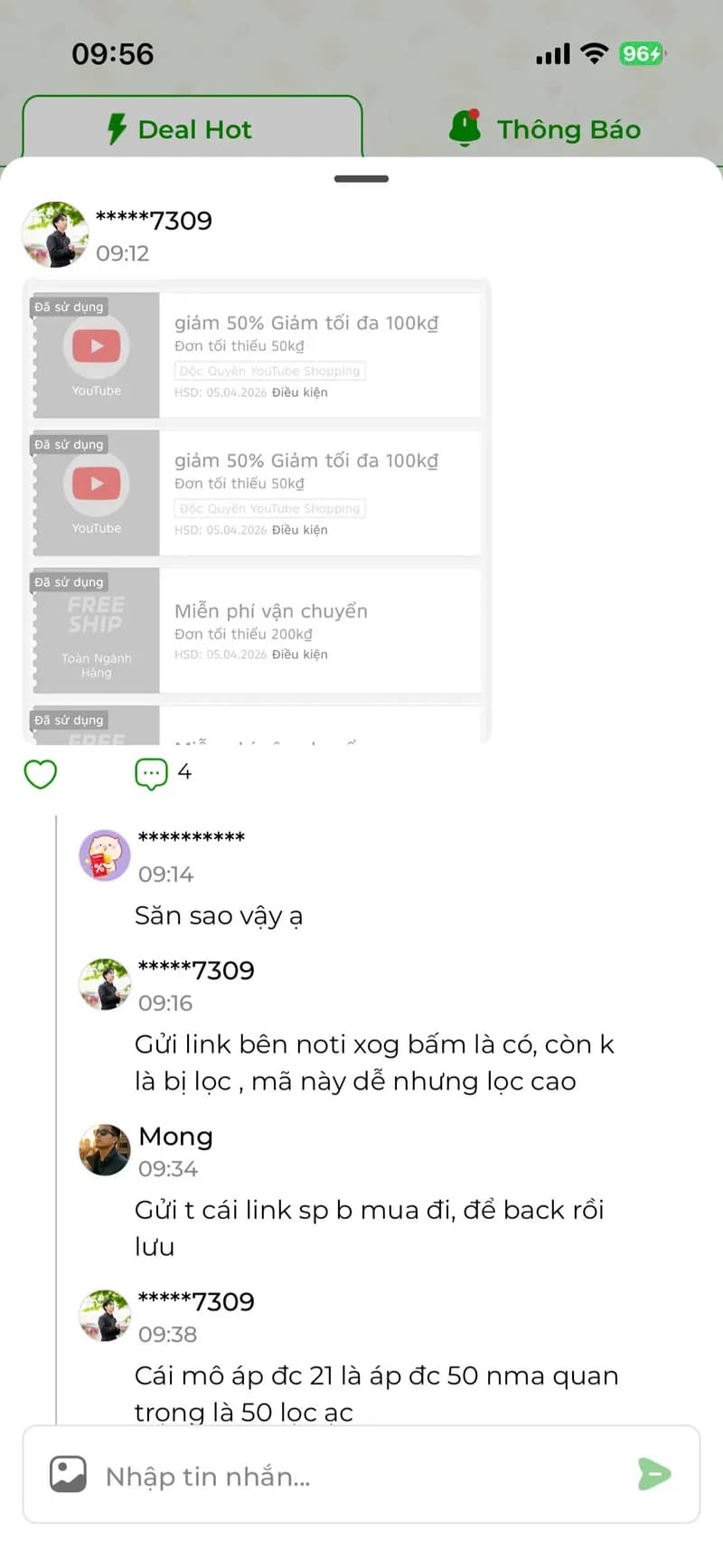Image resolution: width=723 pixels, height=1568 pixels.
Task: Switch to the Deal Hot tab
Action: click(x=192, y=129)
